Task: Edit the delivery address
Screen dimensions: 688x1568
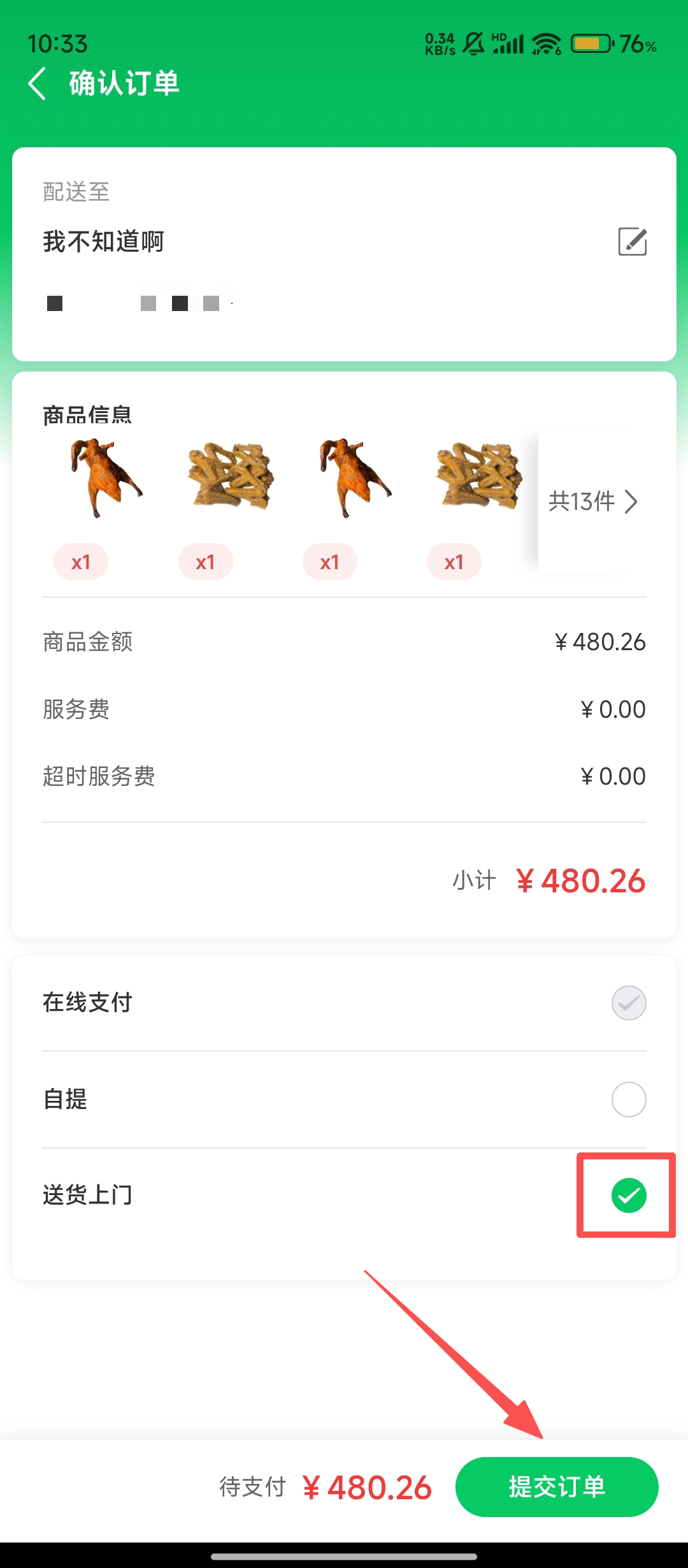Action: pyautogui.click(x=632, y=242)
